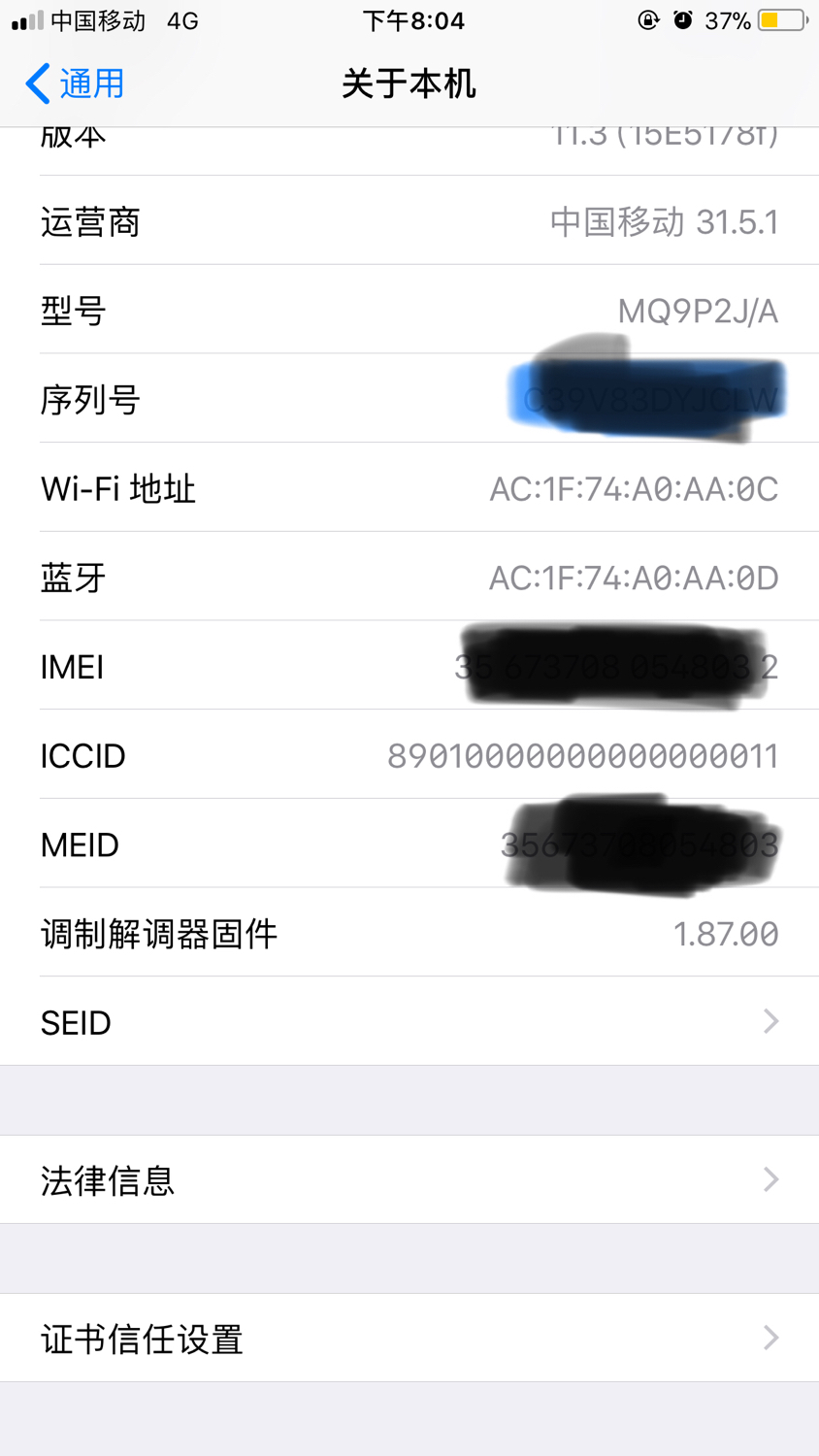This screenshot has height=1456, width=819.
Task: Tap the 型号 model number MQ9P2J/A
Action: 697,311
